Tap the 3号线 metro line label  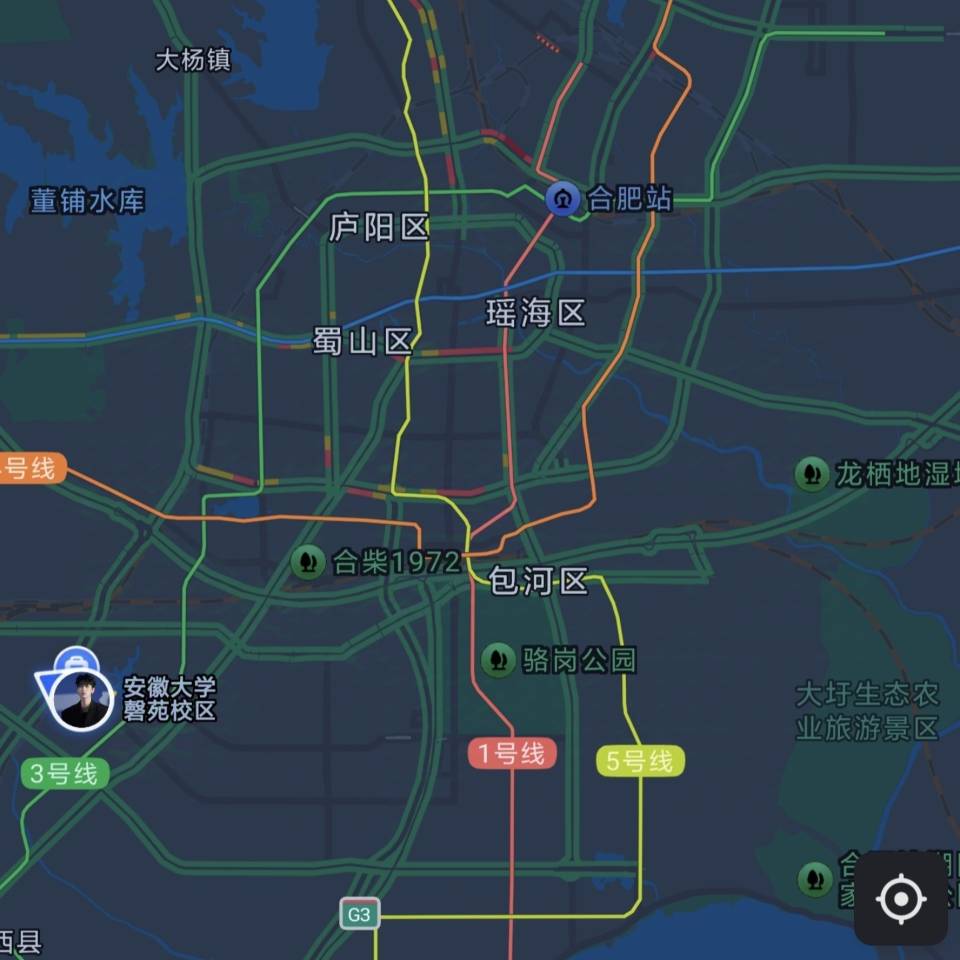[64, 773]
